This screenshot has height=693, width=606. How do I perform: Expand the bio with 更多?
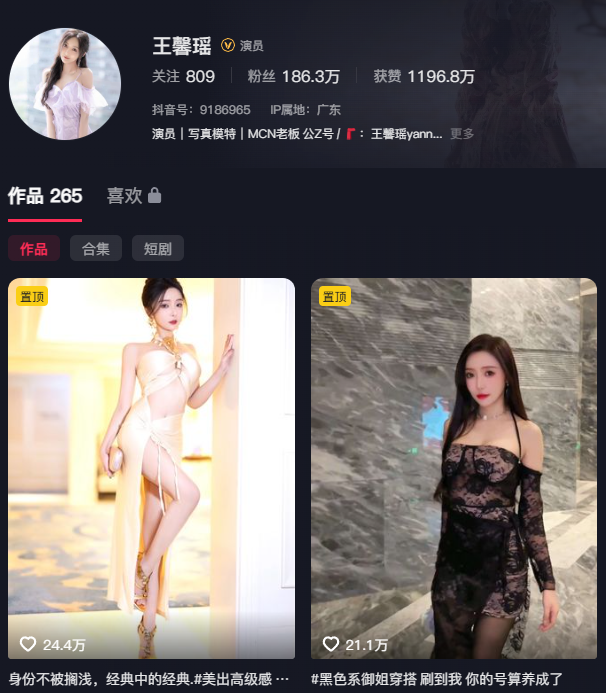462,134
